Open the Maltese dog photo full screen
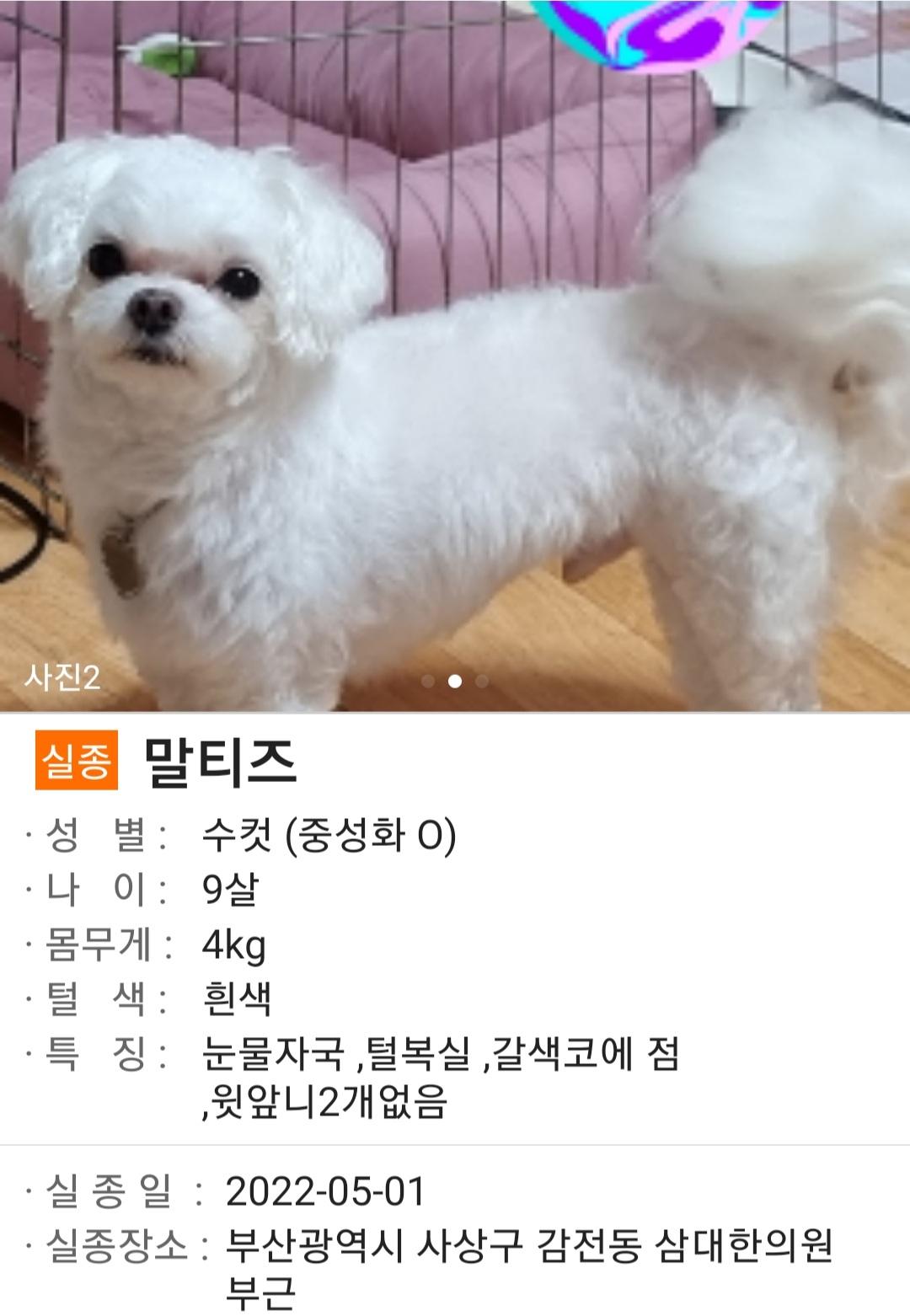This screenshot has width=910, height=1316. click(455, 354)
